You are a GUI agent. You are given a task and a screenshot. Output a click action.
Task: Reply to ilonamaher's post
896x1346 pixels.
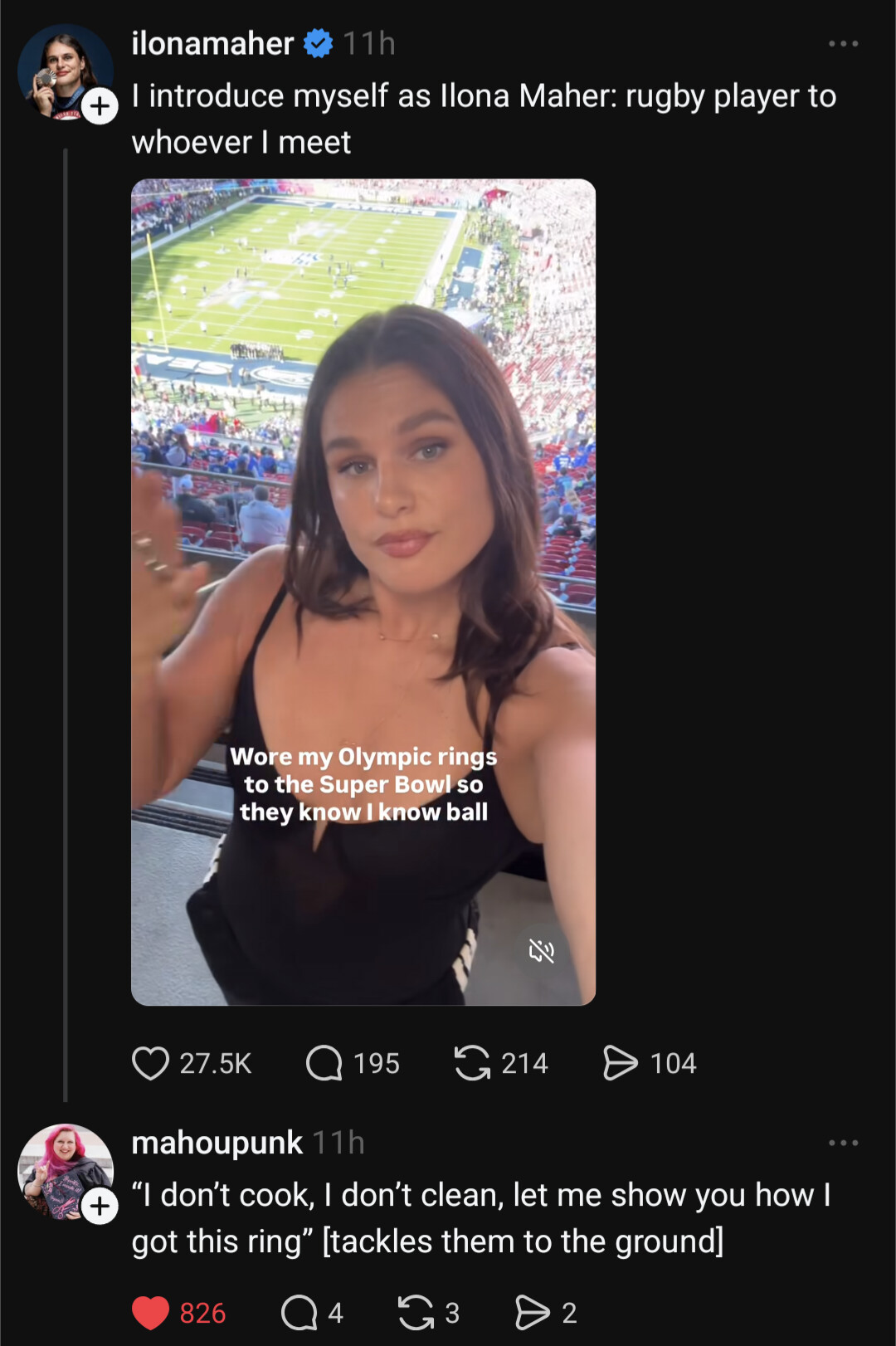coord(324,1063)
